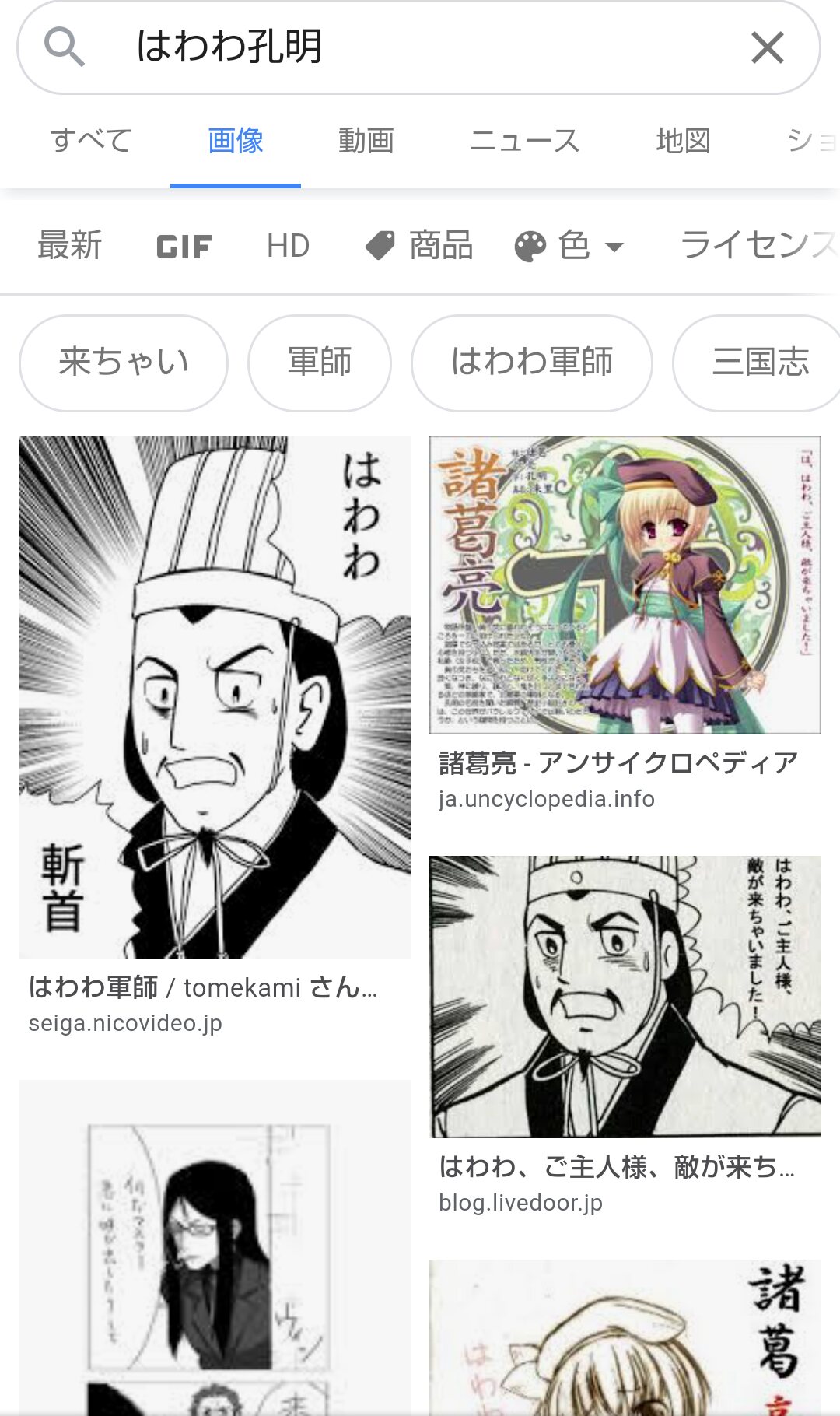
Task: Go to the 地図 tab
Action: click(683, 141)
